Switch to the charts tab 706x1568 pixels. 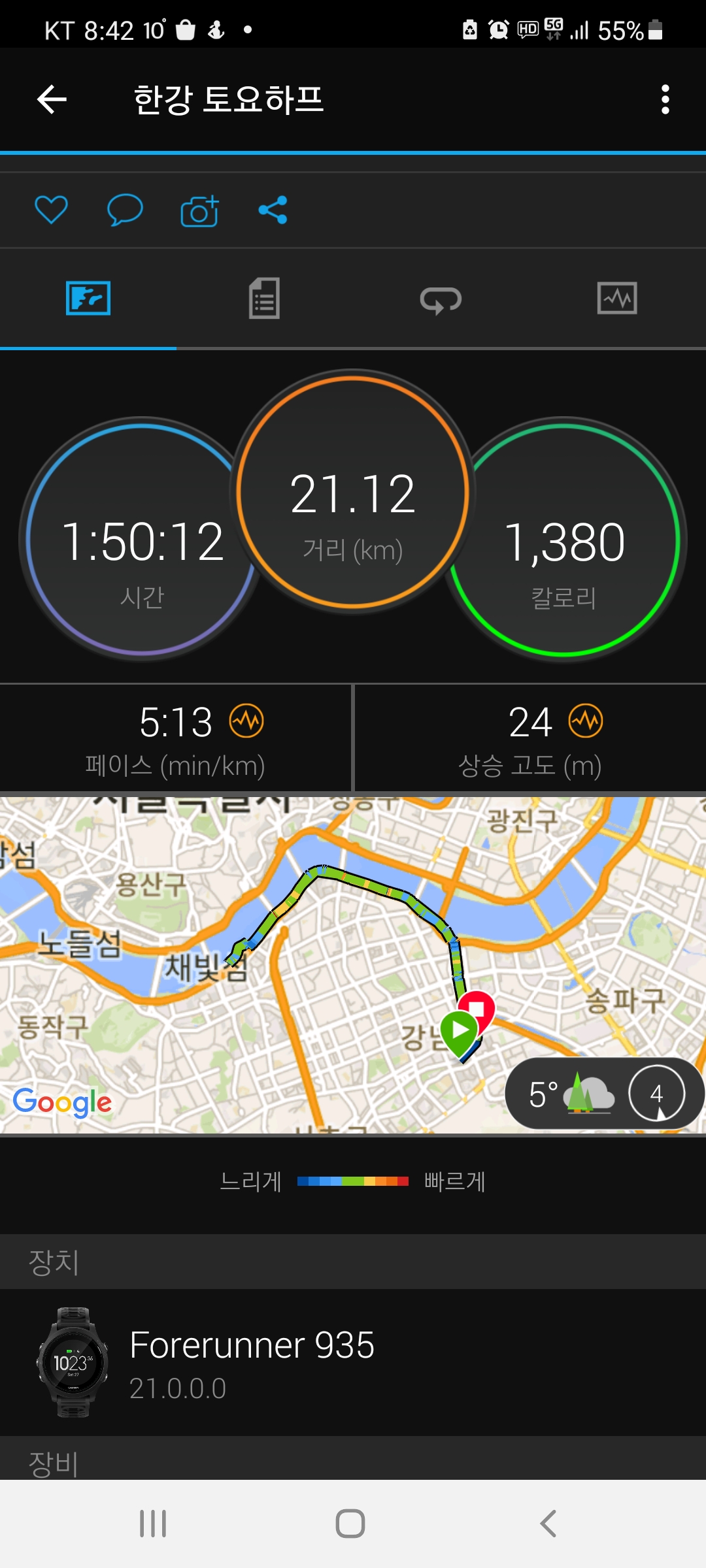[x=617, y=299]
